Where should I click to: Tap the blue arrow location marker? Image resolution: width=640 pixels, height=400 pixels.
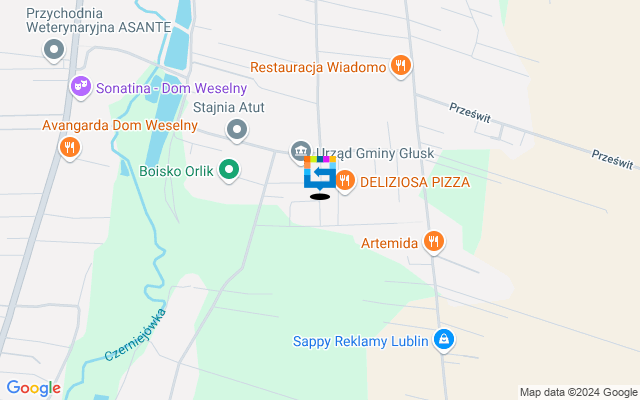coord(319,176)
